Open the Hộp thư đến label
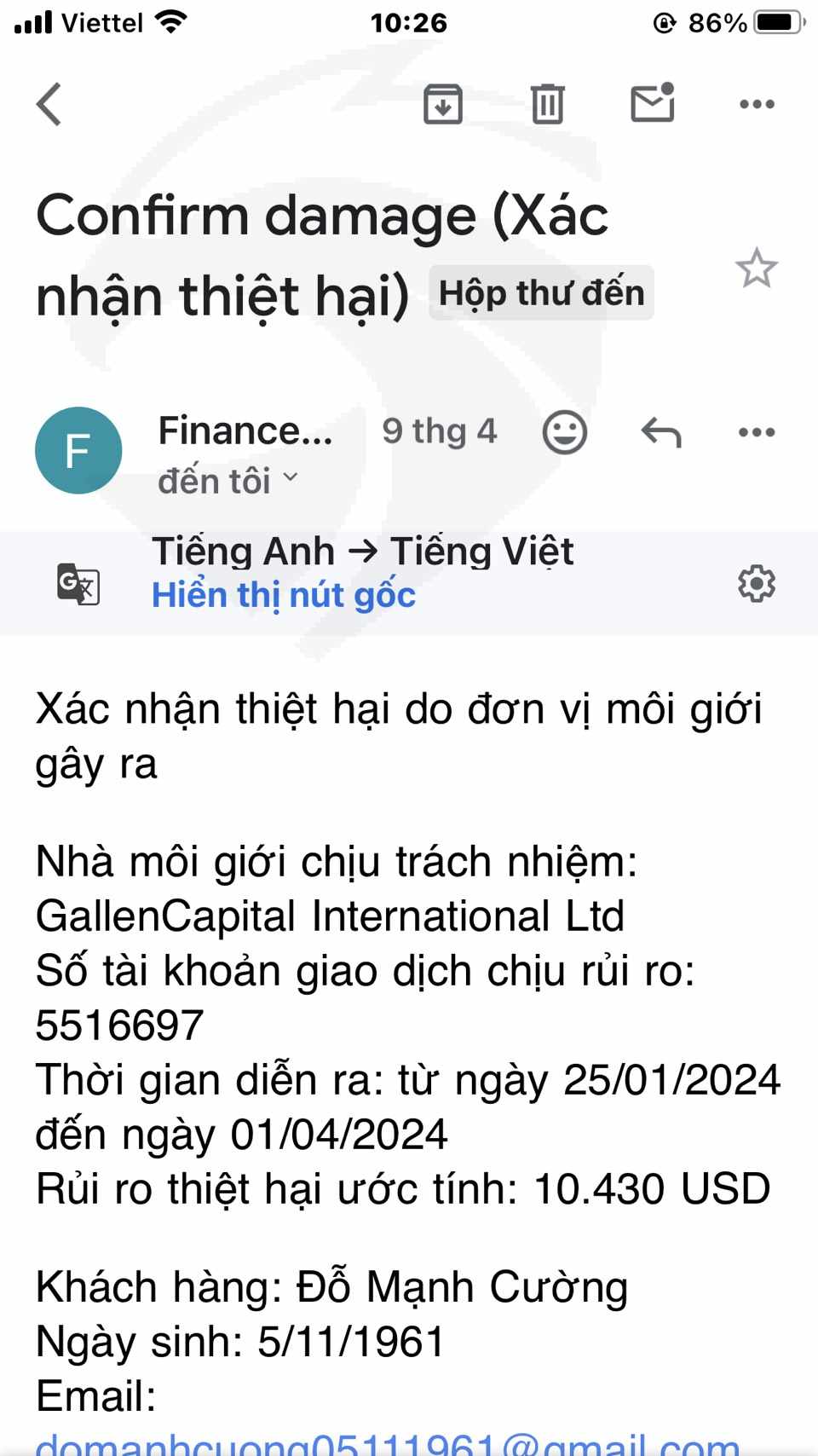The height and width of the screenshot is (1456, 818). pos(541,293)
